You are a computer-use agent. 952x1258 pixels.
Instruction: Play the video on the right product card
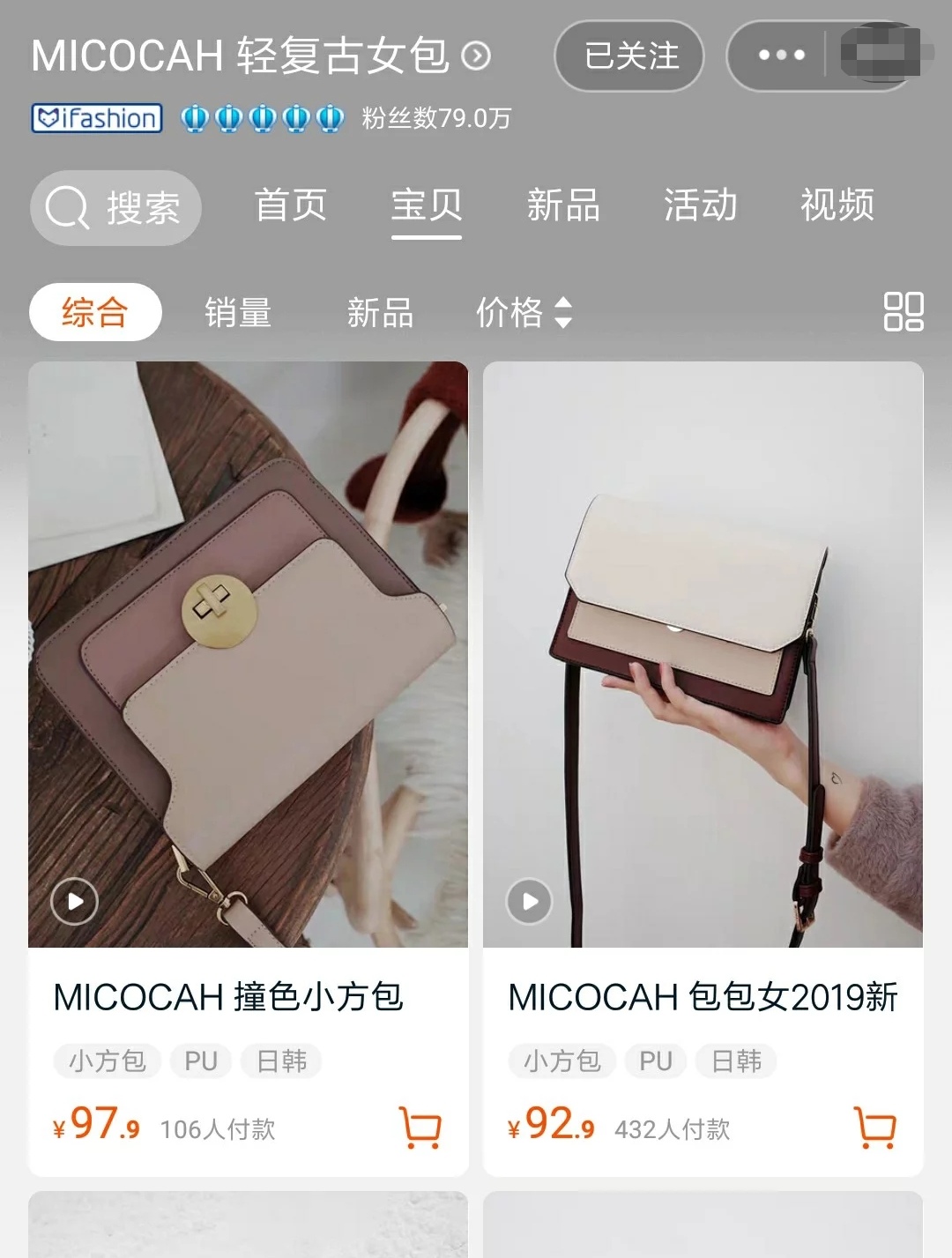point(528,902)
